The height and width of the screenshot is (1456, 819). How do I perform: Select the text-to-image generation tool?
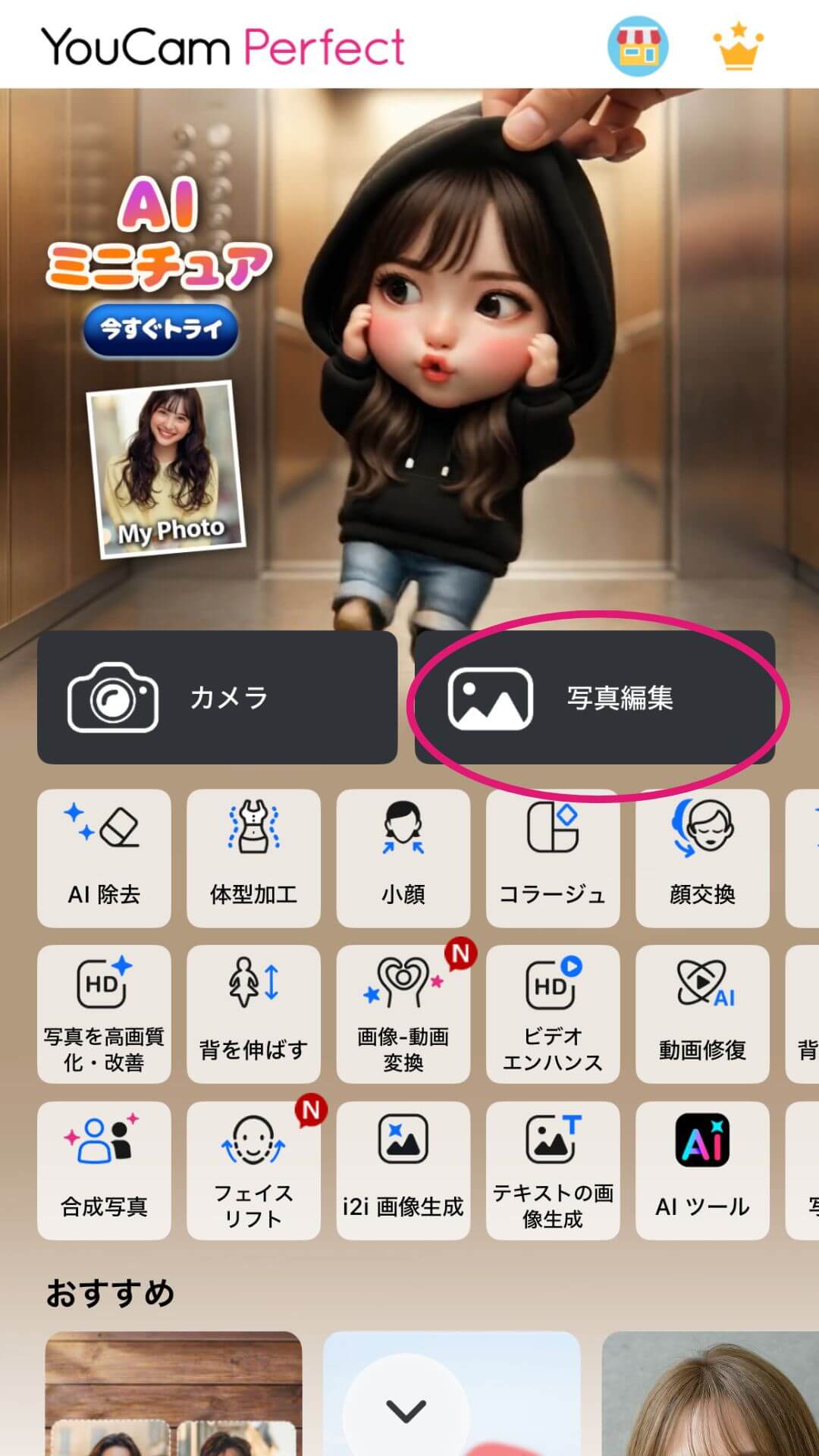pyautogui.click(x=553, y=1169)
